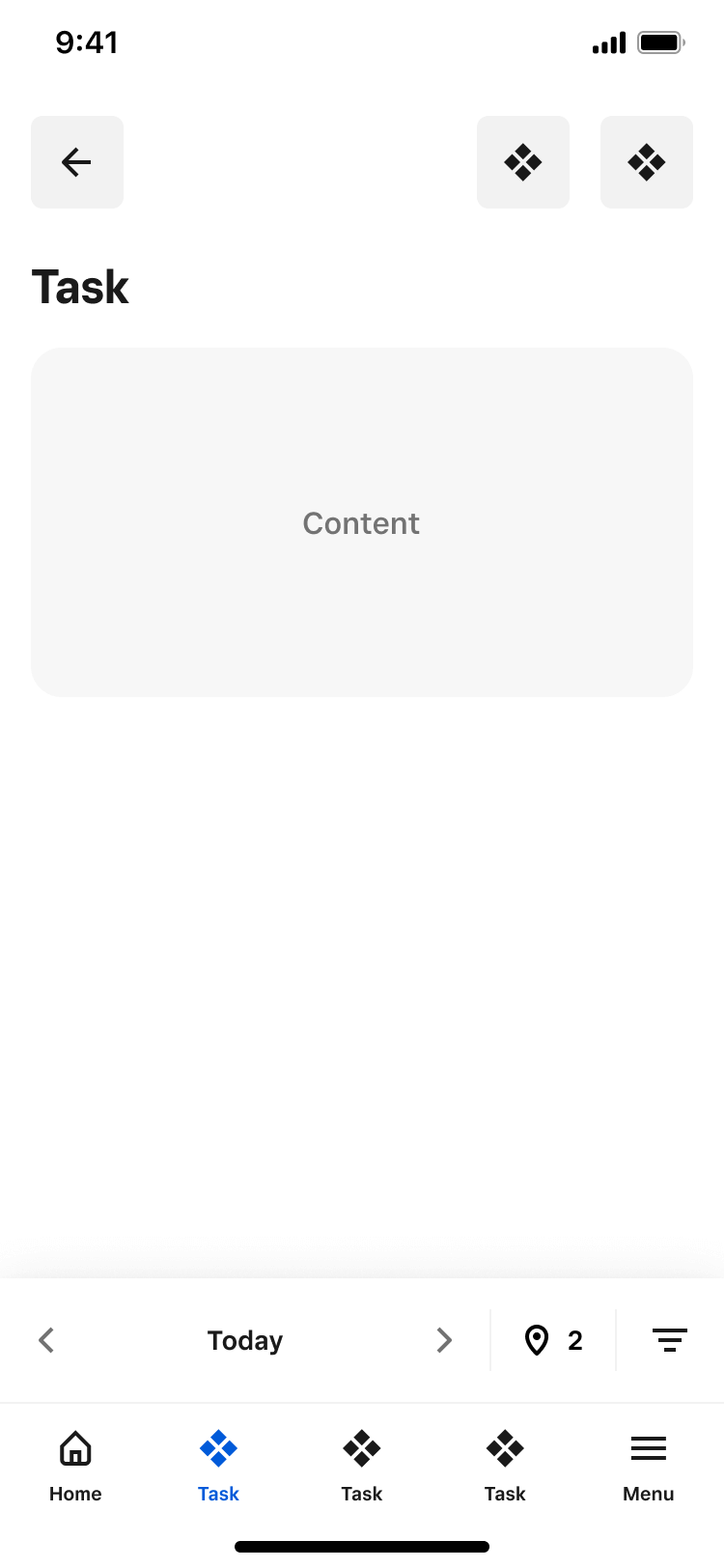The width and height of the screenshot is (725, 1568).
Task: Open the location pin showing 2
Action: tap(554, 1340)
